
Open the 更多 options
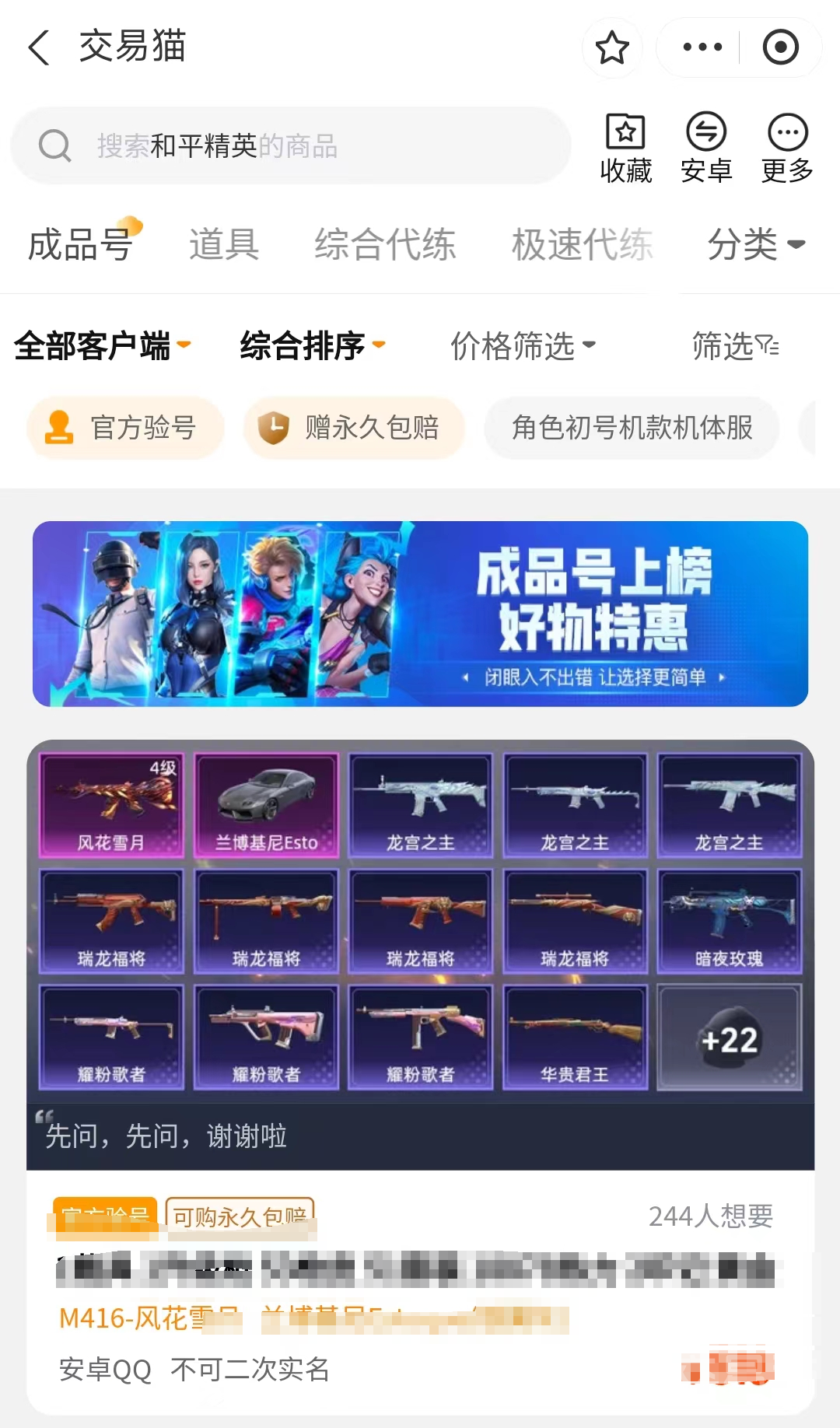pos(787,147)
